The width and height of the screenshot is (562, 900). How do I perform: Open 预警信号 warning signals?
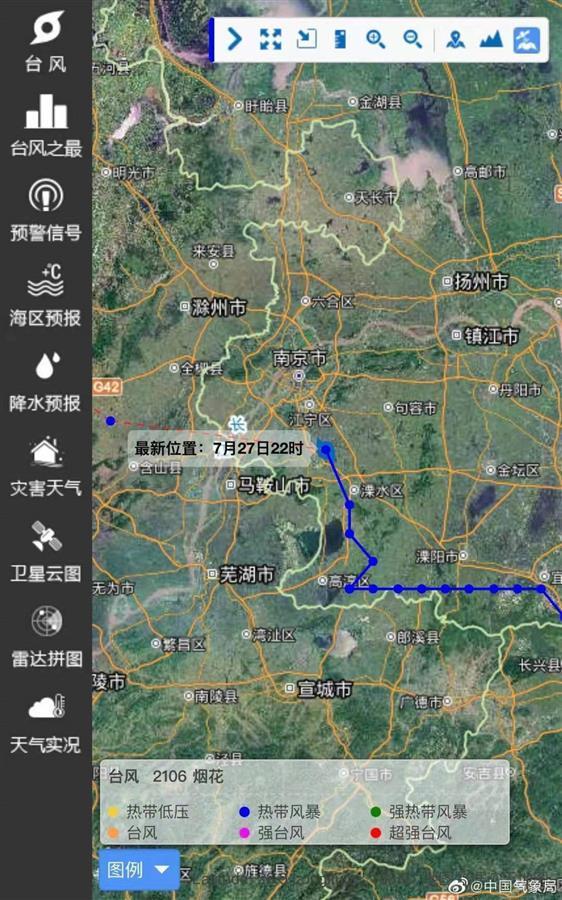(46, 210)
